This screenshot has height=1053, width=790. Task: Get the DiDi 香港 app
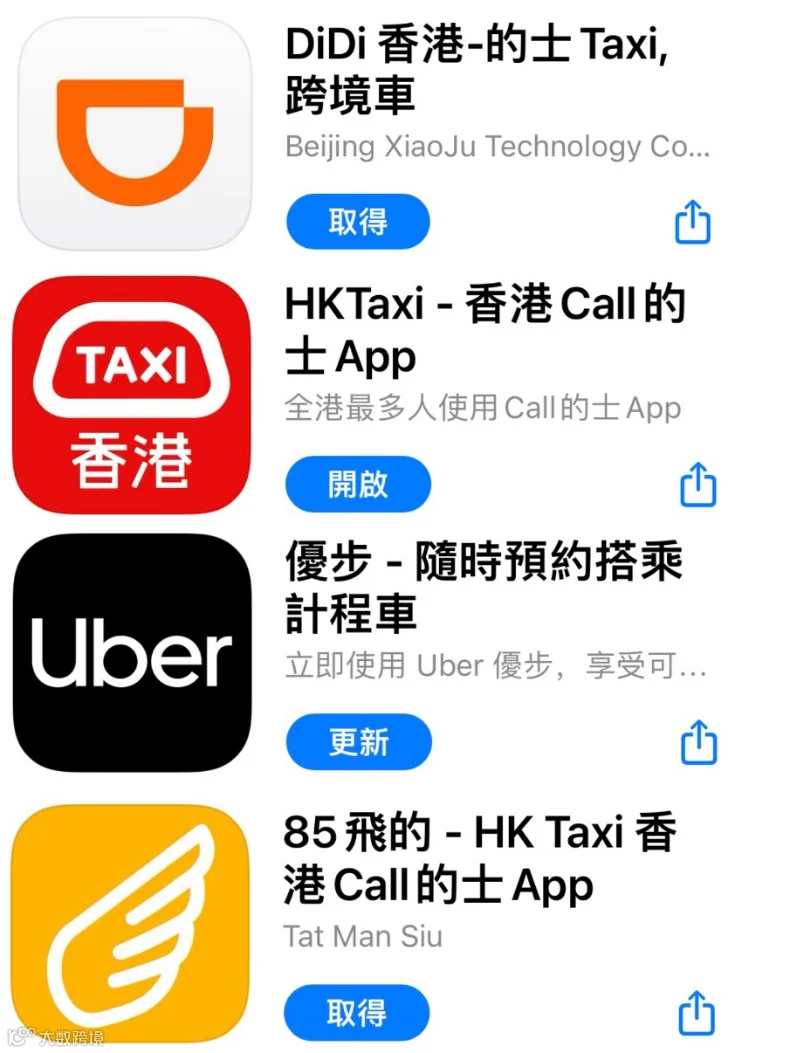358,222
